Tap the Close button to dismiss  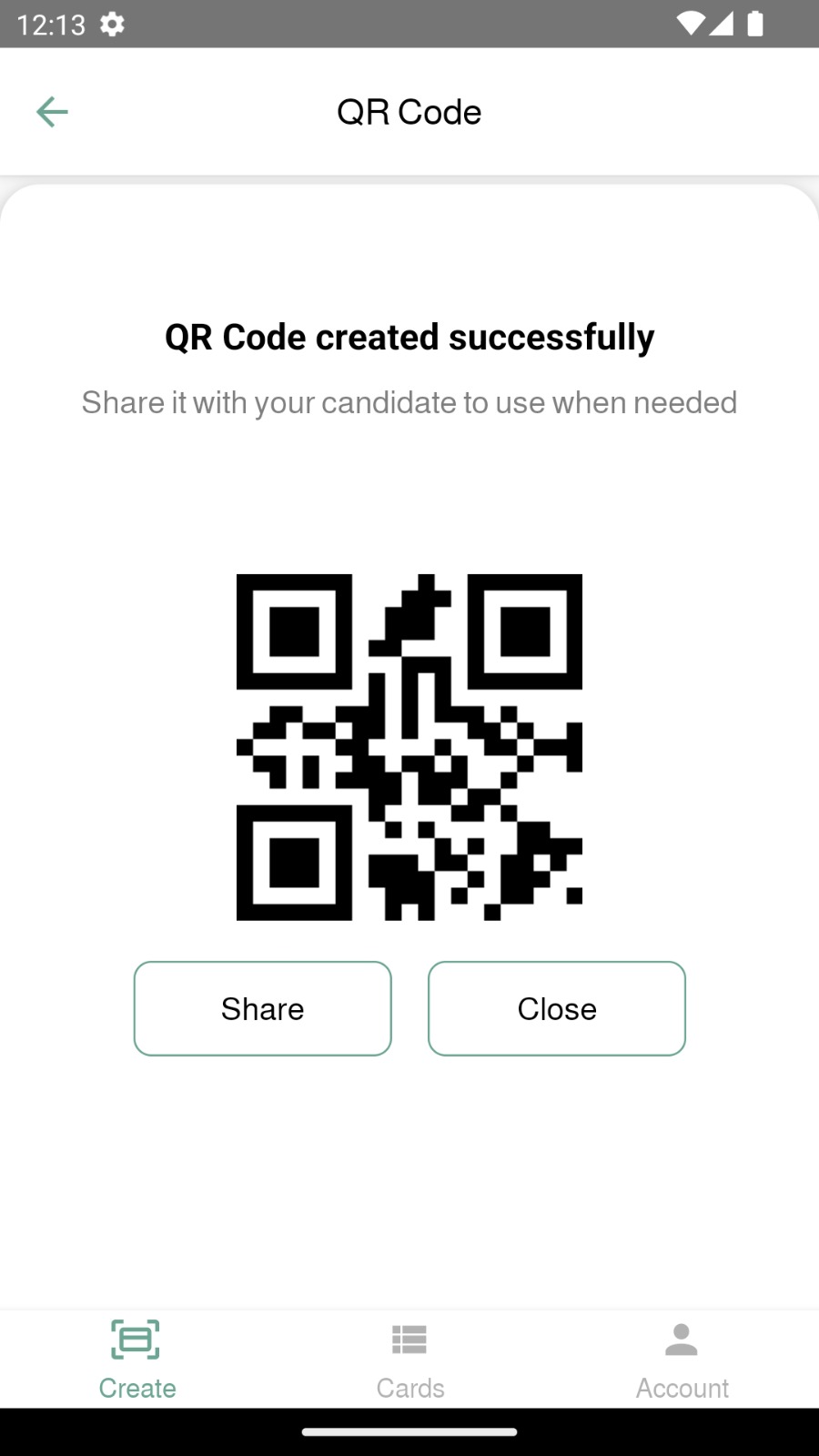pos(556,1008)
